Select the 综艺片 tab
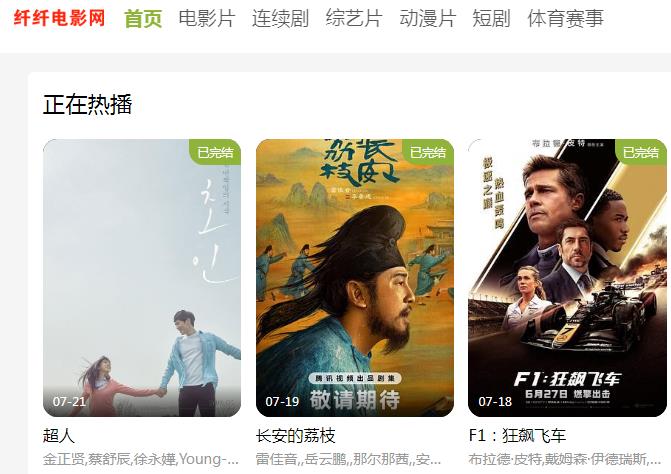671x474 pixels. pos(354,19)
